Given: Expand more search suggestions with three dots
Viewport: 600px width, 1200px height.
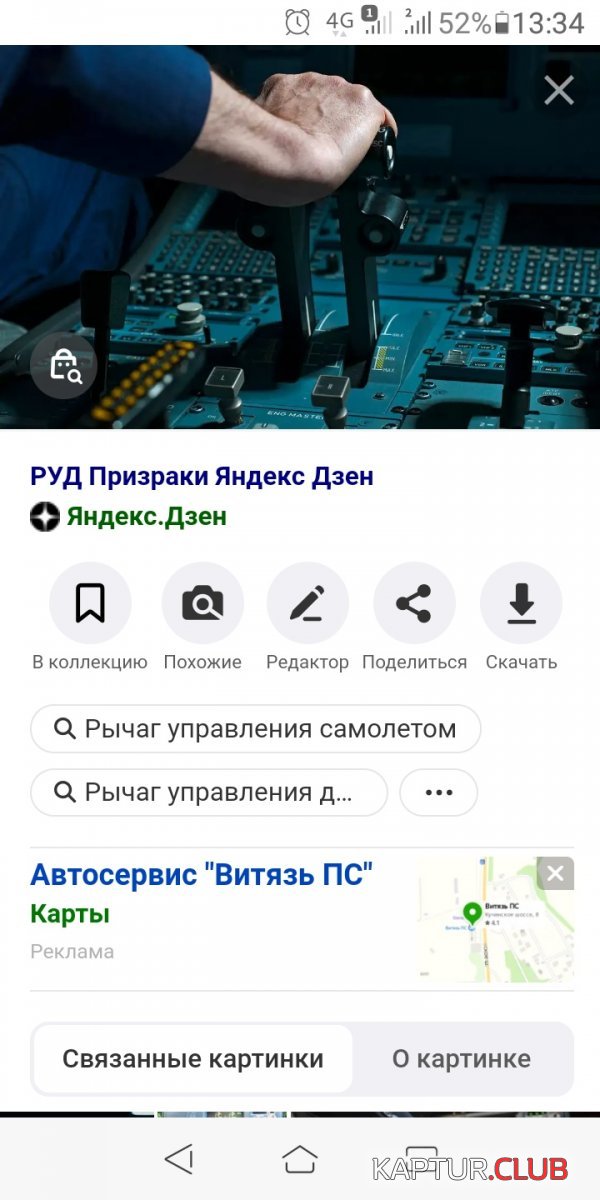Looking at the screenshot, I should [x=439, y=793].
